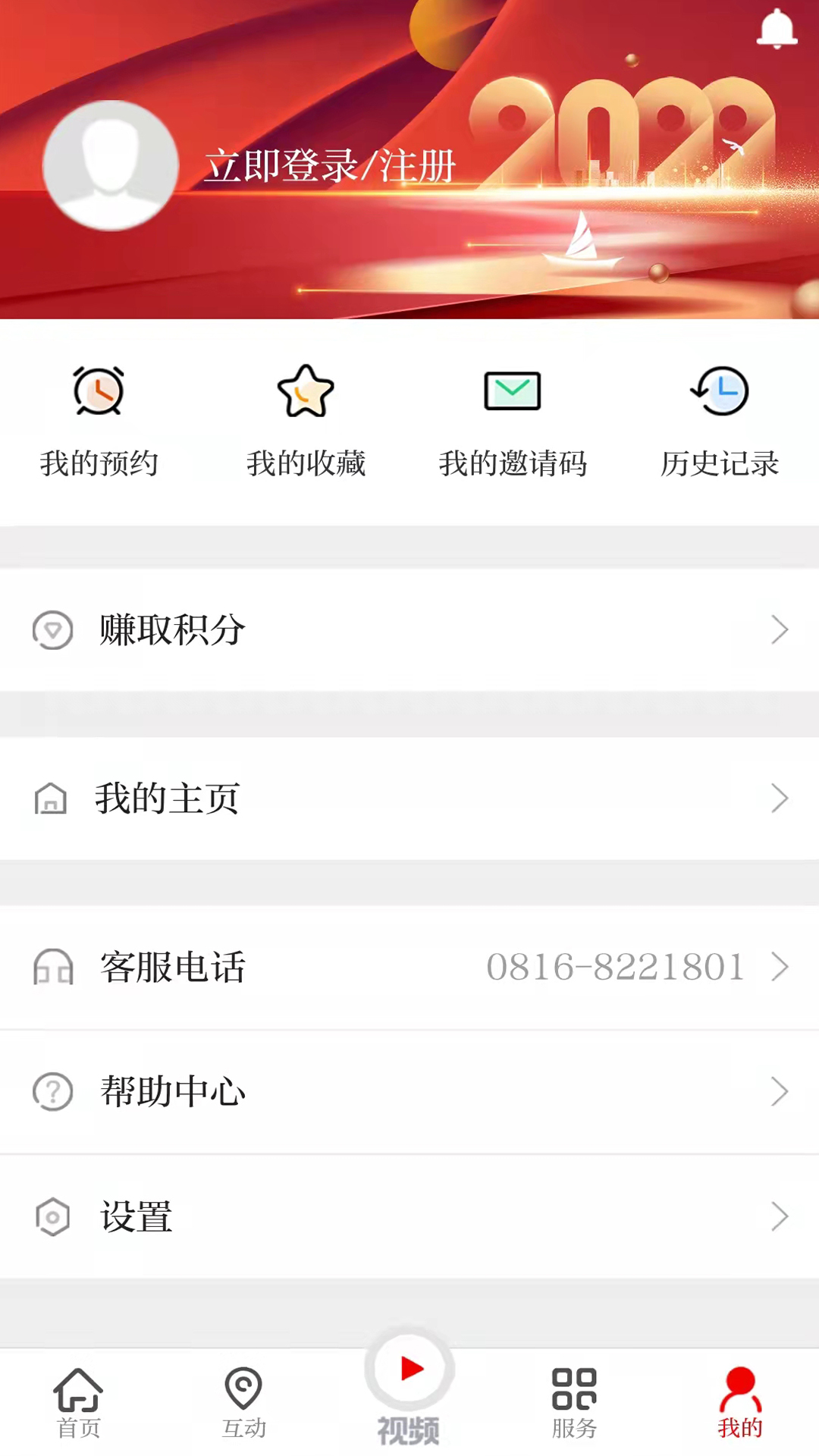819x1456 pixels.
Task: Open 我的收藏 star icon
Action: 306,391
